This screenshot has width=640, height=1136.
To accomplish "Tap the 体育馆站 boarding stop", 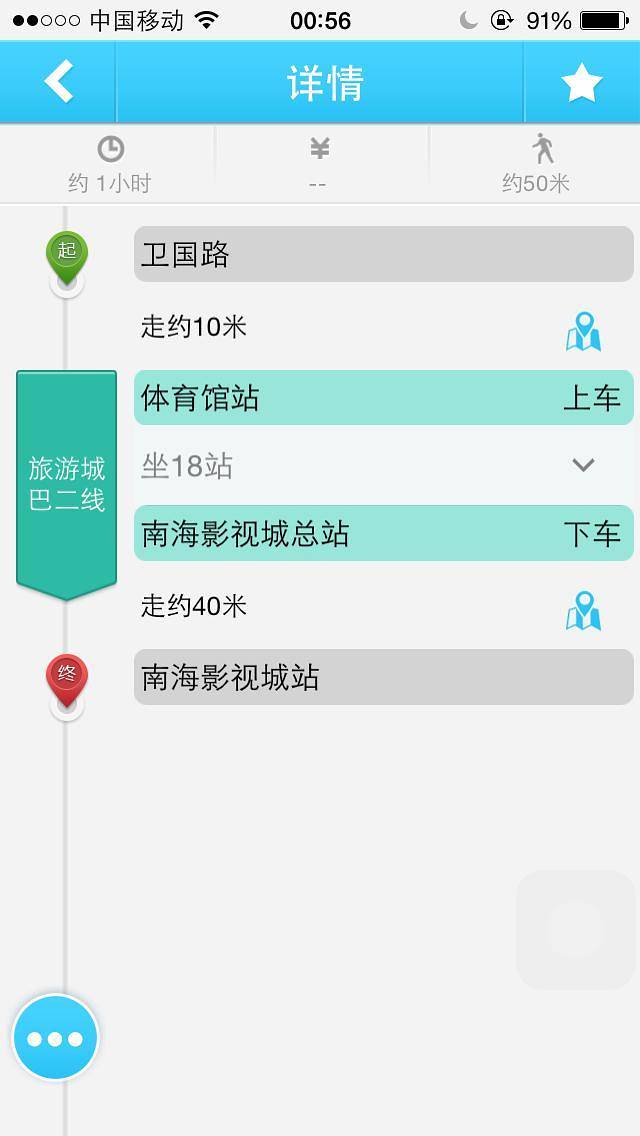I will (383, 398).
